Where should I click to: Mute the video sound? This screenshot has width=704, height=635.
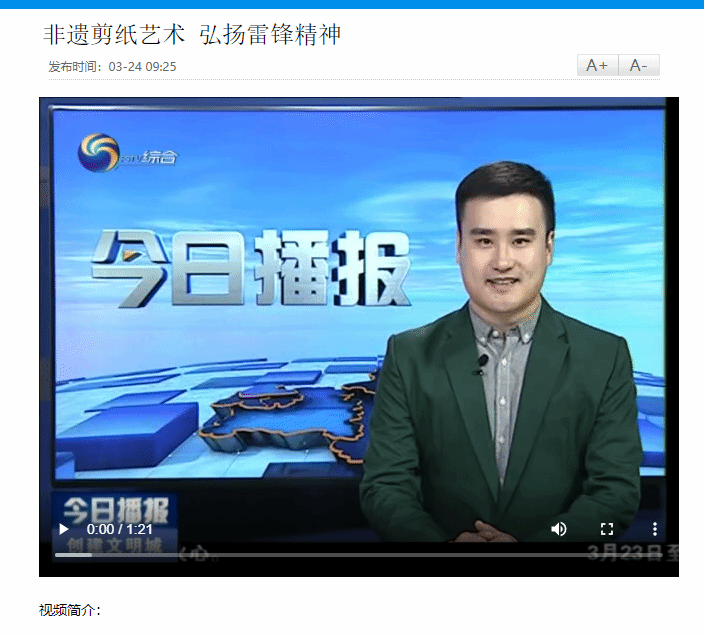point(559,528)
